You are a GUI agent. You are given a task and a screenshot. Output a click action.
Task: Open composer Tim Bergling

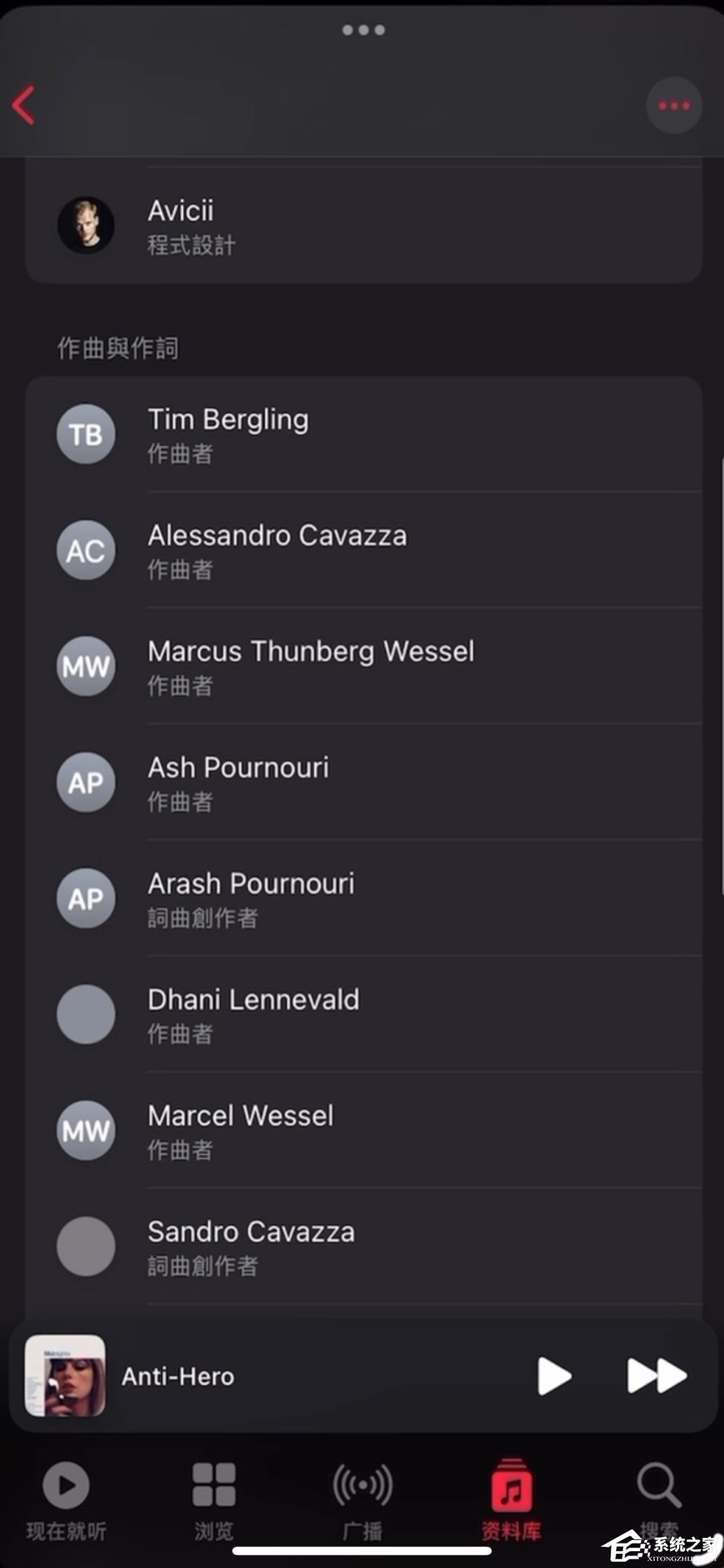click(x=363, y=435)
